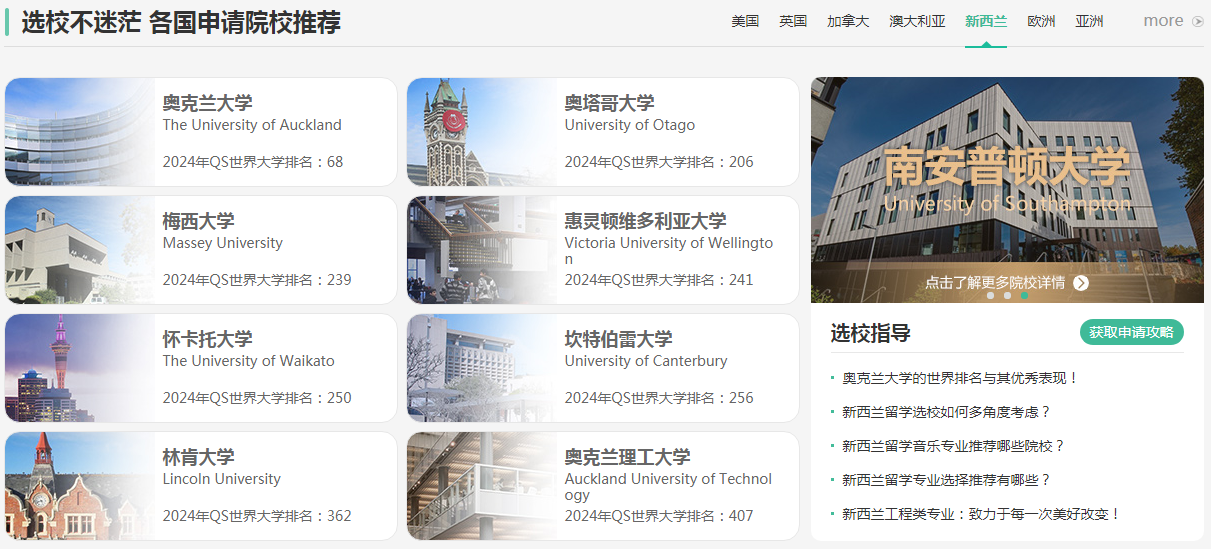Switch to the 美国 tab
Viewport: 1211px width, 549px height.
coord(745,21)
